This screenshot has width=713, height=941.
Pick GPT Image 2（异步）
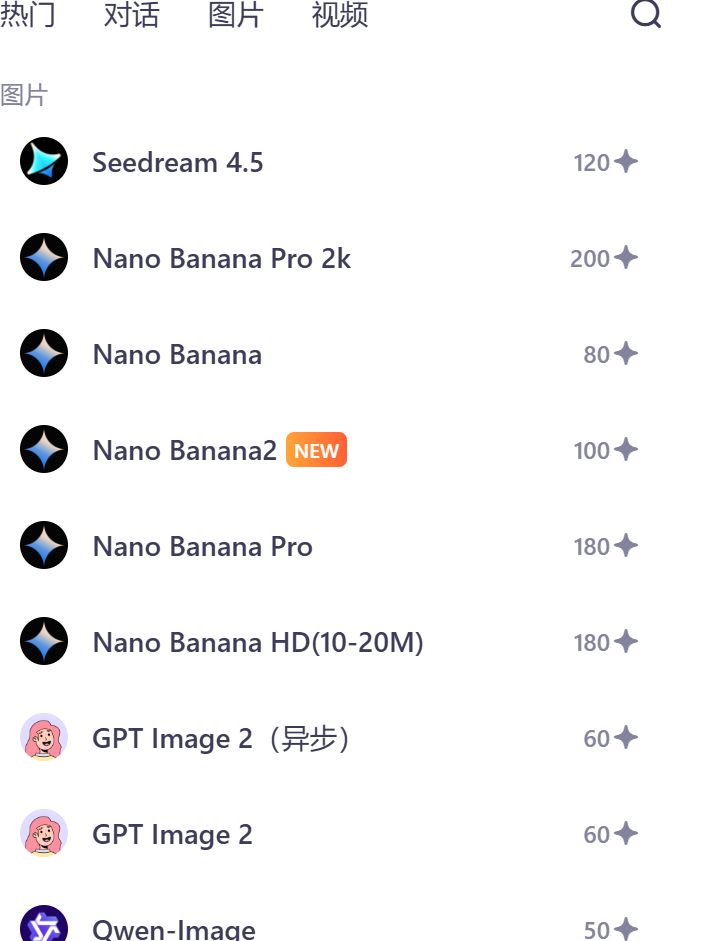pyautogui.click(x=222, y=738)
